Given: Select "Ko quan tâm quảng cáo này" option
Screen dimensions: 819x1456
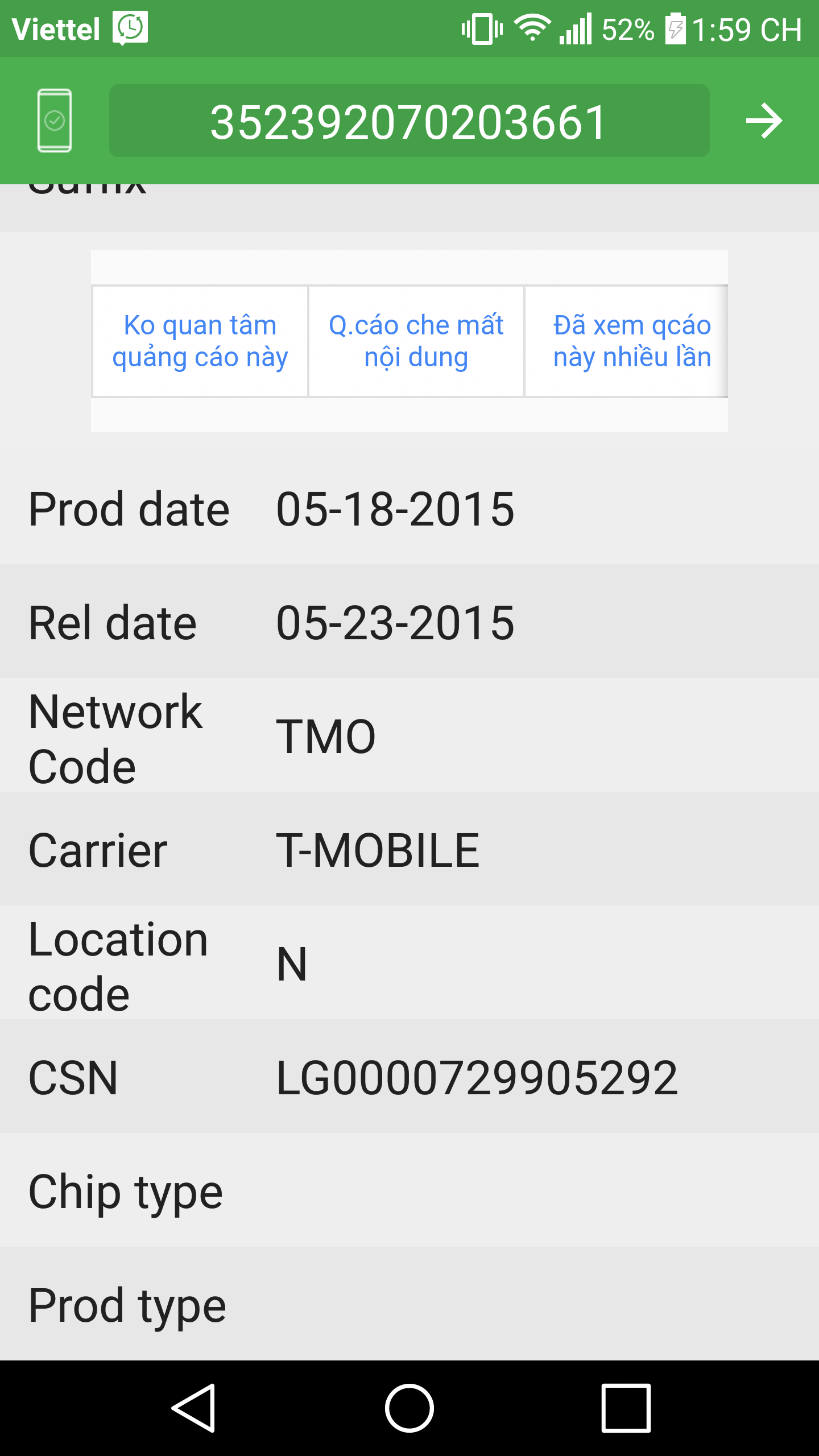Looking at the screenshot, I should (200, 341).
